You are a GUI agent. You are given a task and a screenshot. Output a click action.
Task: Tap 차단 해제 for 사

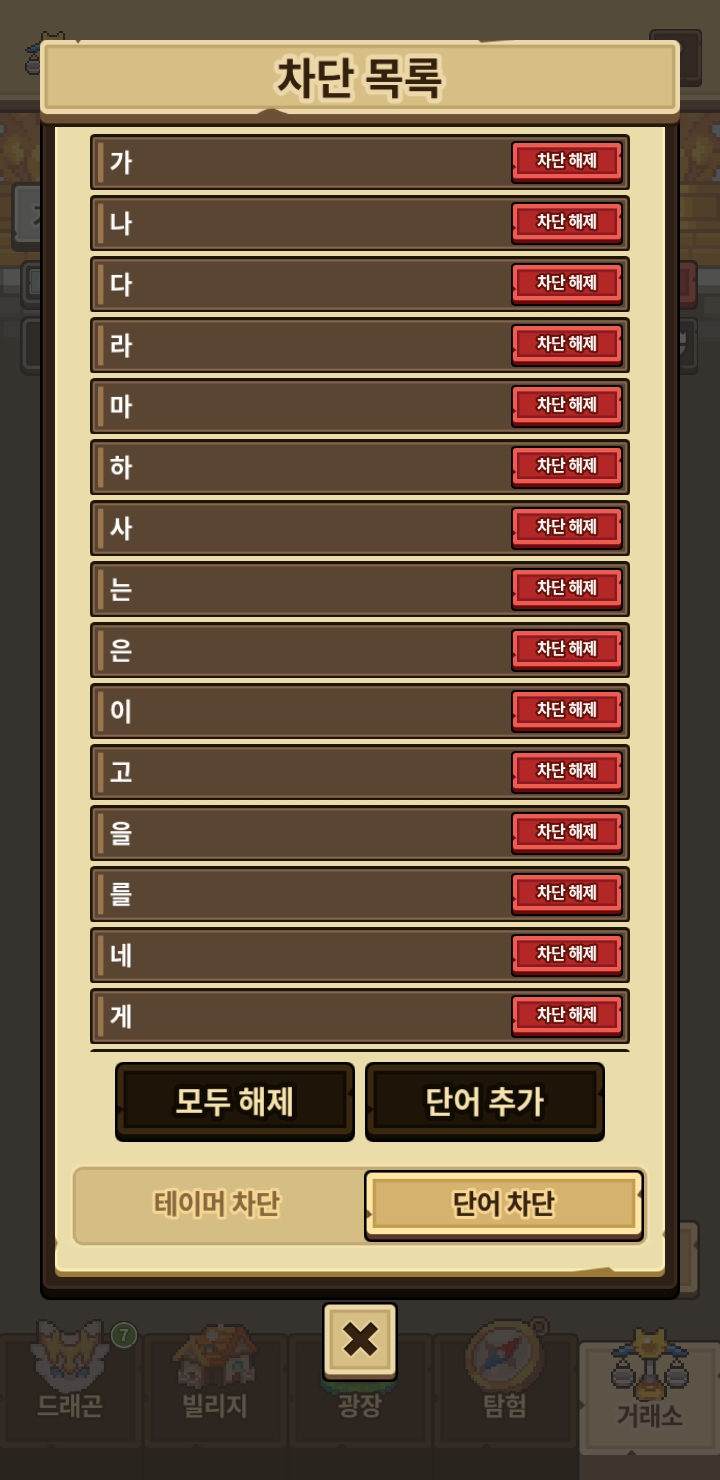pyautogui.click(x=567, y=527)
